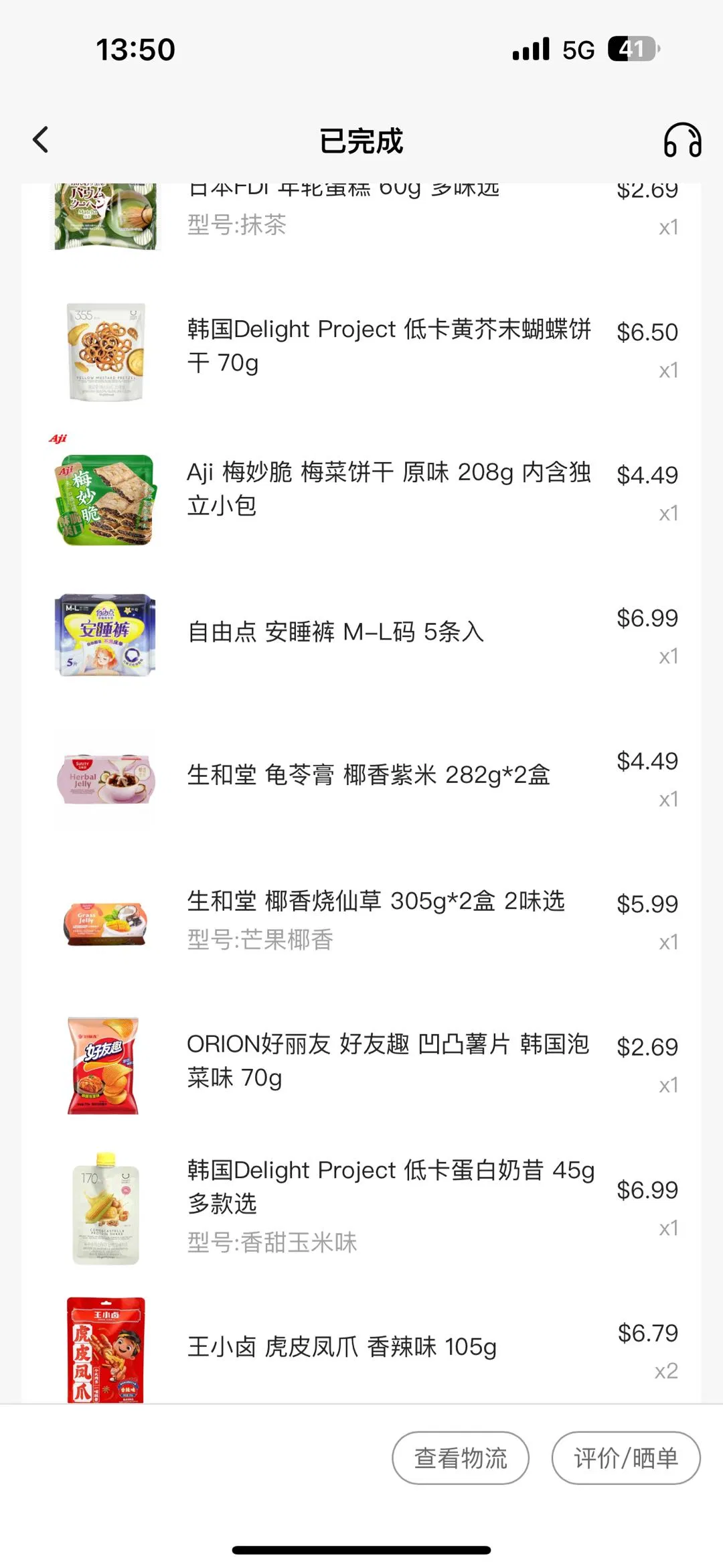Open customer service headset icon
723x1568 pixels.
(x=682, y=140)
